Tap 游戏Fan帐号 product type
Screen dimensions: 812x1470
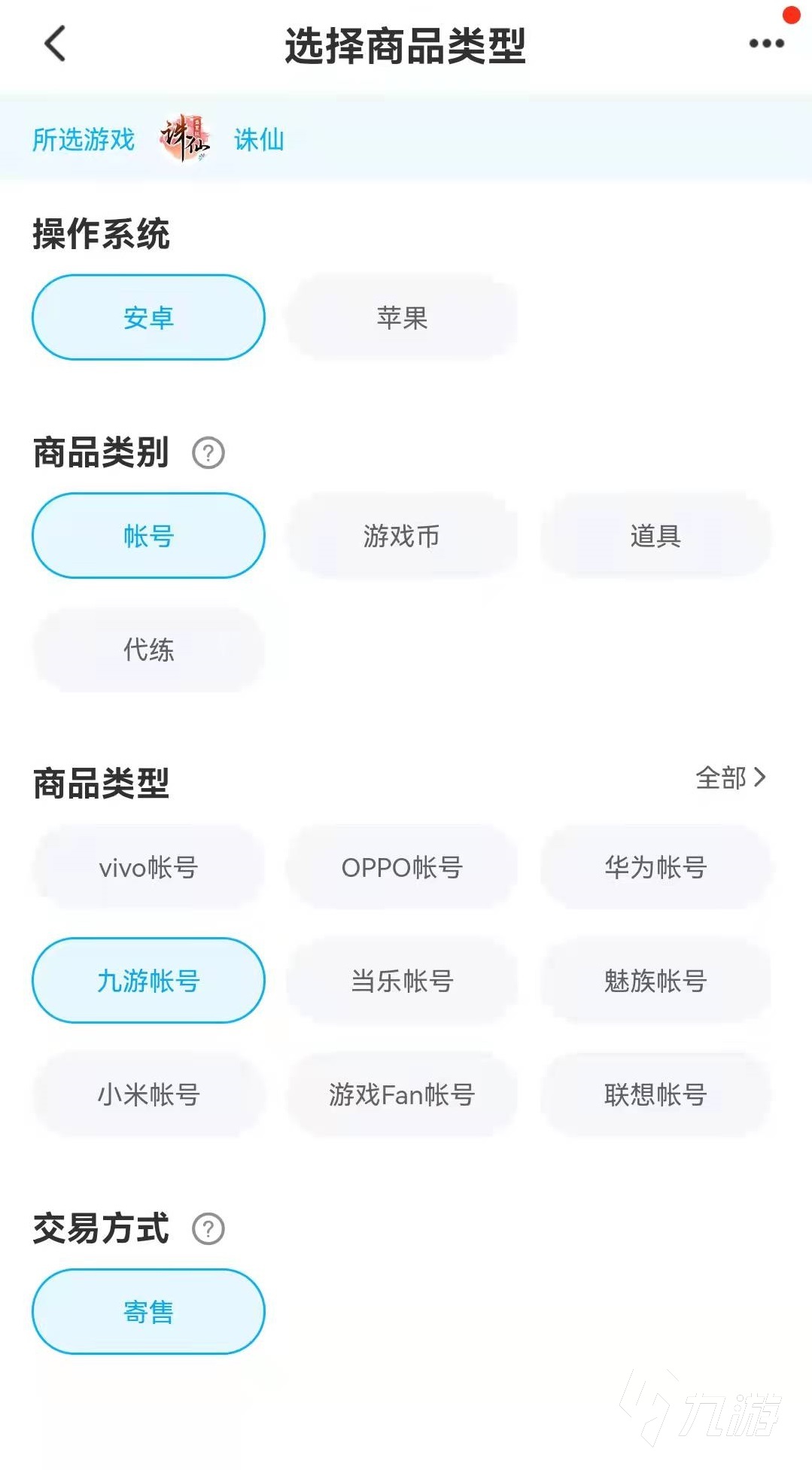[402, 1094]
